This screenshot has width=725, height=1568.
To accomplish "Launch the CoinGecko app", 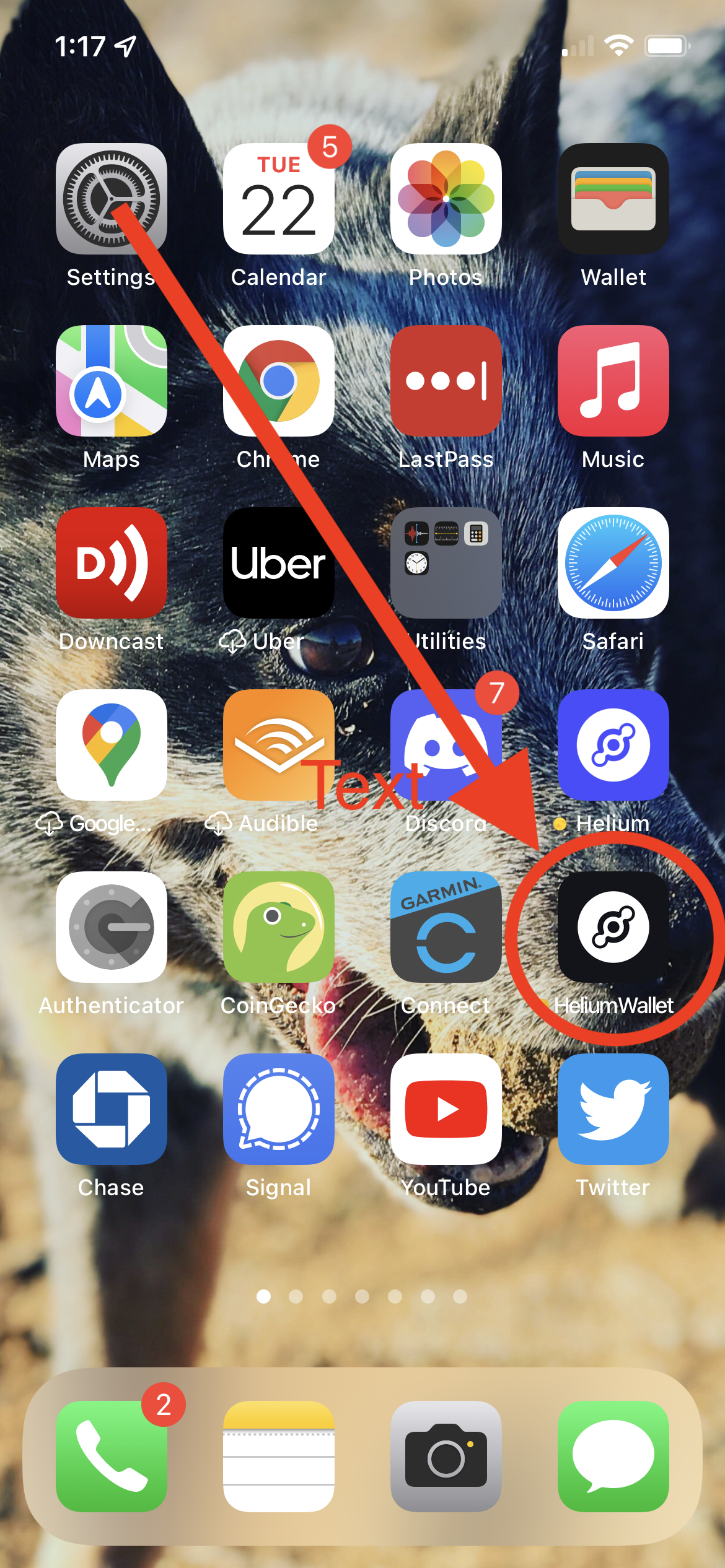I will [279, 927].
